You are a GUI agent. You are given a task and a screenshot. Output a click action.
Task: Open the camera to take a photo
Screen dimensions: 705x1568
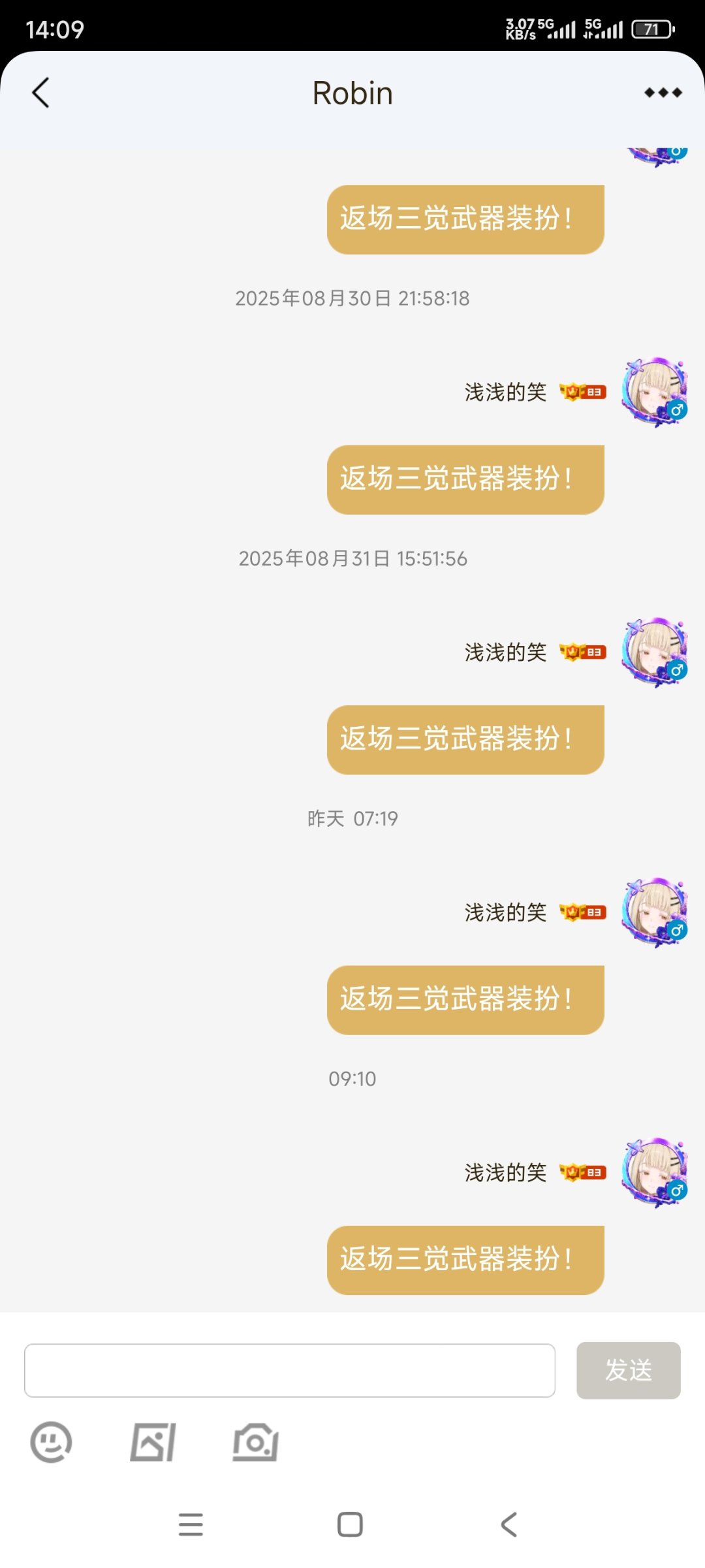click(255, 1442)
